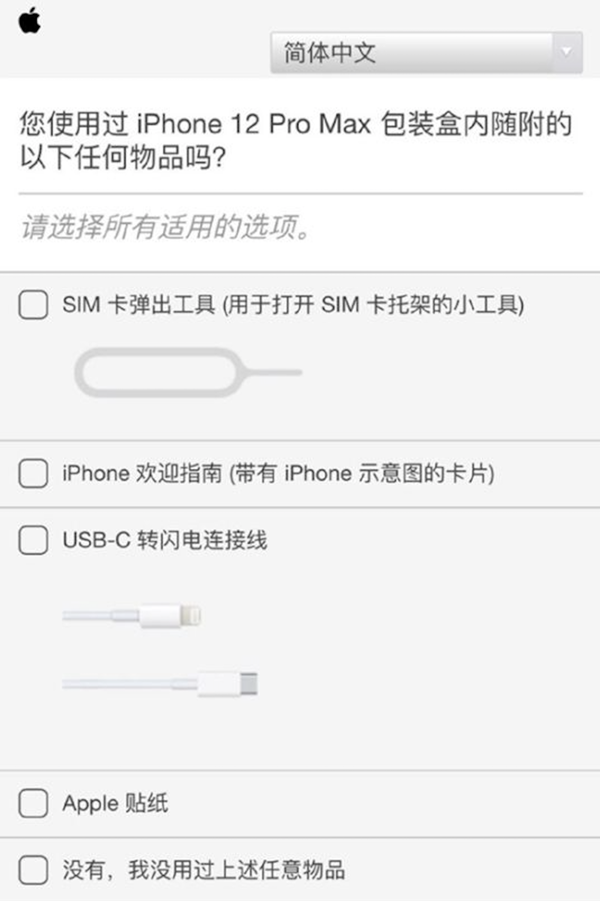Open the 简体中文 language dropdown

pos(426,52)
